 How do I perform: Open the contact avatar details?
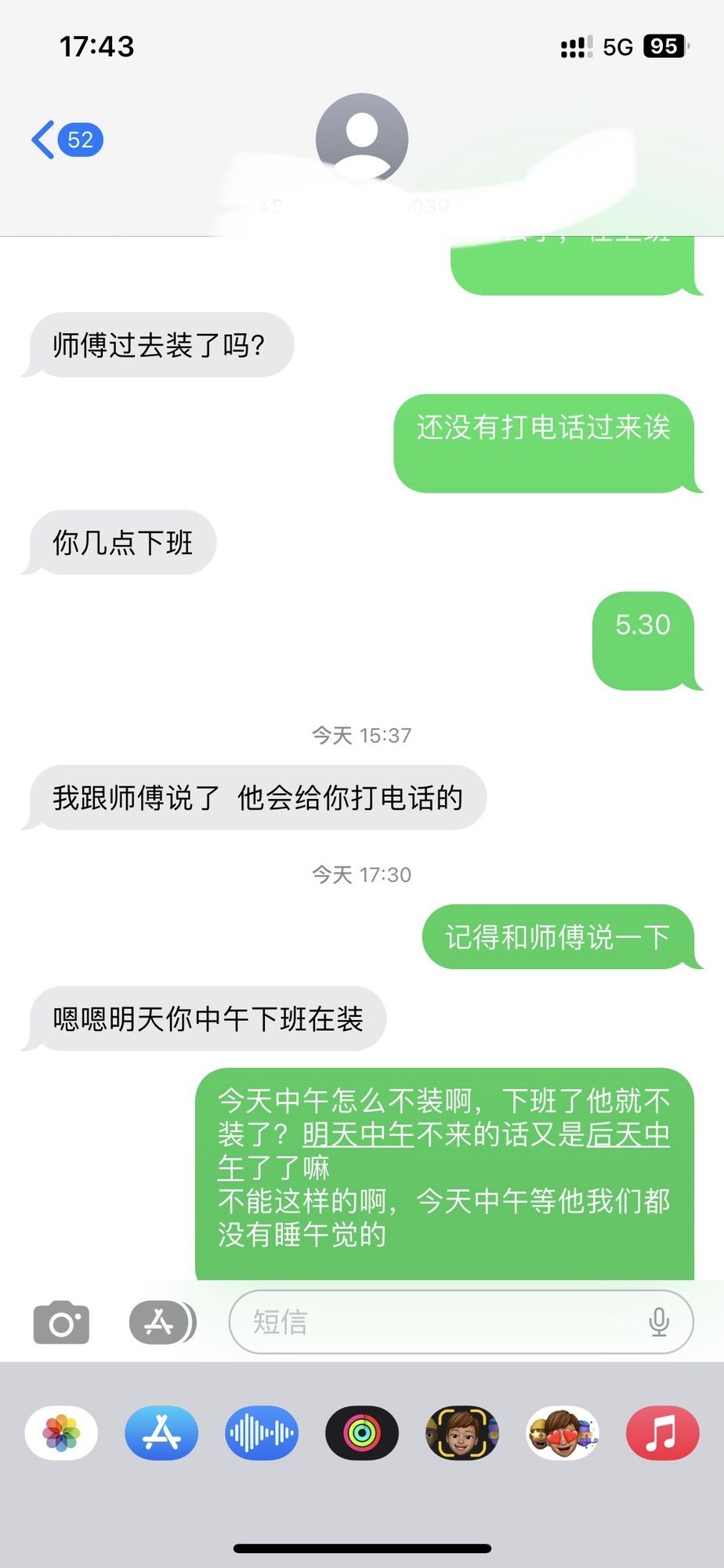tap(361, 139)
